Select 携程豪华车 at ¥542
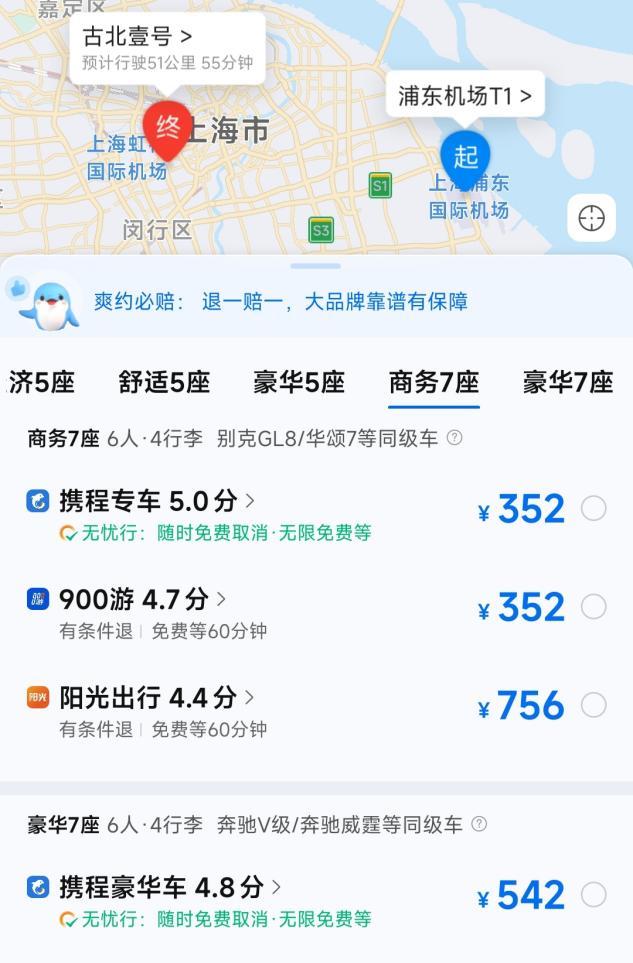The image size is (633, 963). [x=594, y=895]
